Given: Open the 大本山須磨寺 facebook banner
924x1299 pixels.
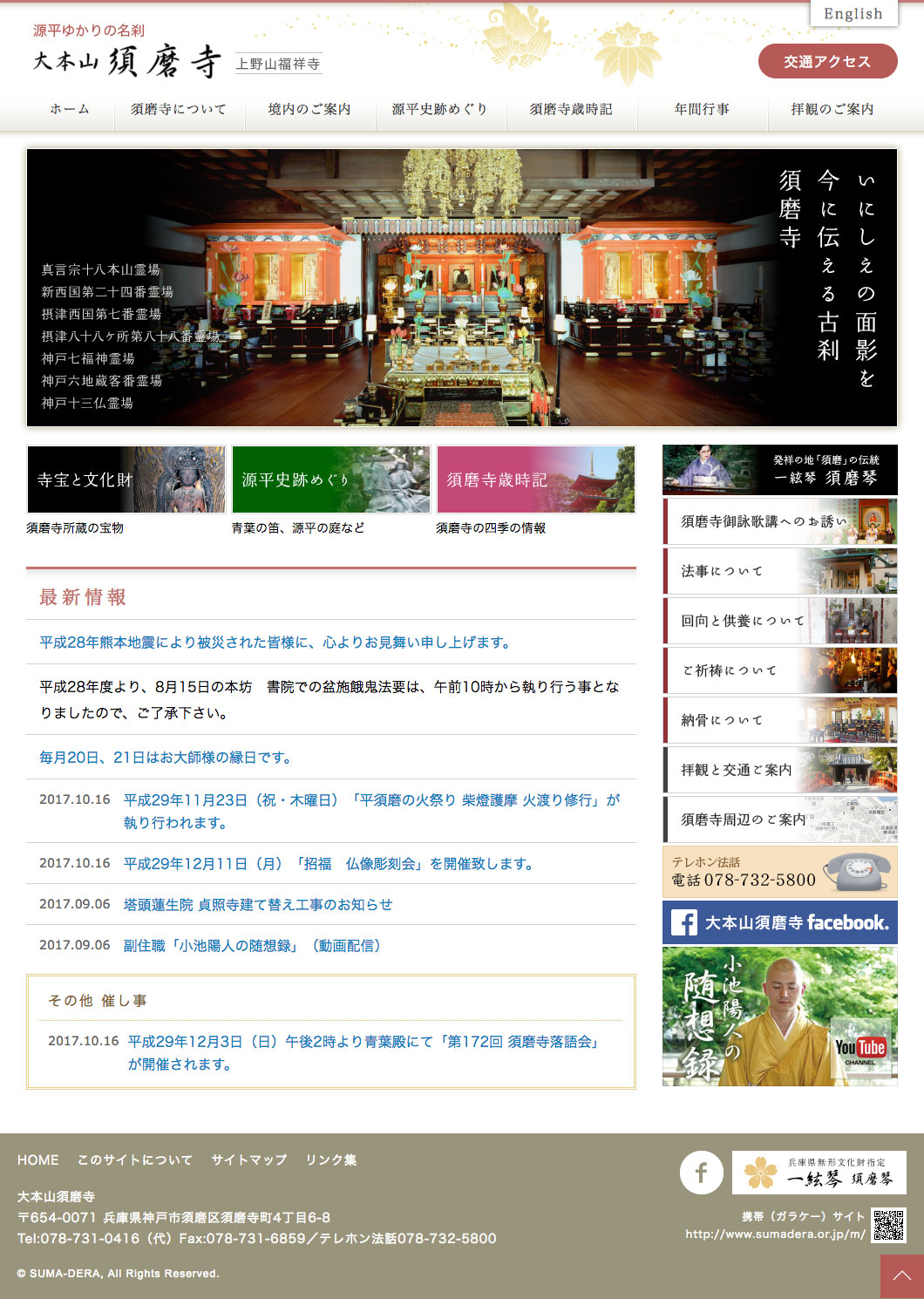Looking at the screenshot, I should click(x=780, y=922).
